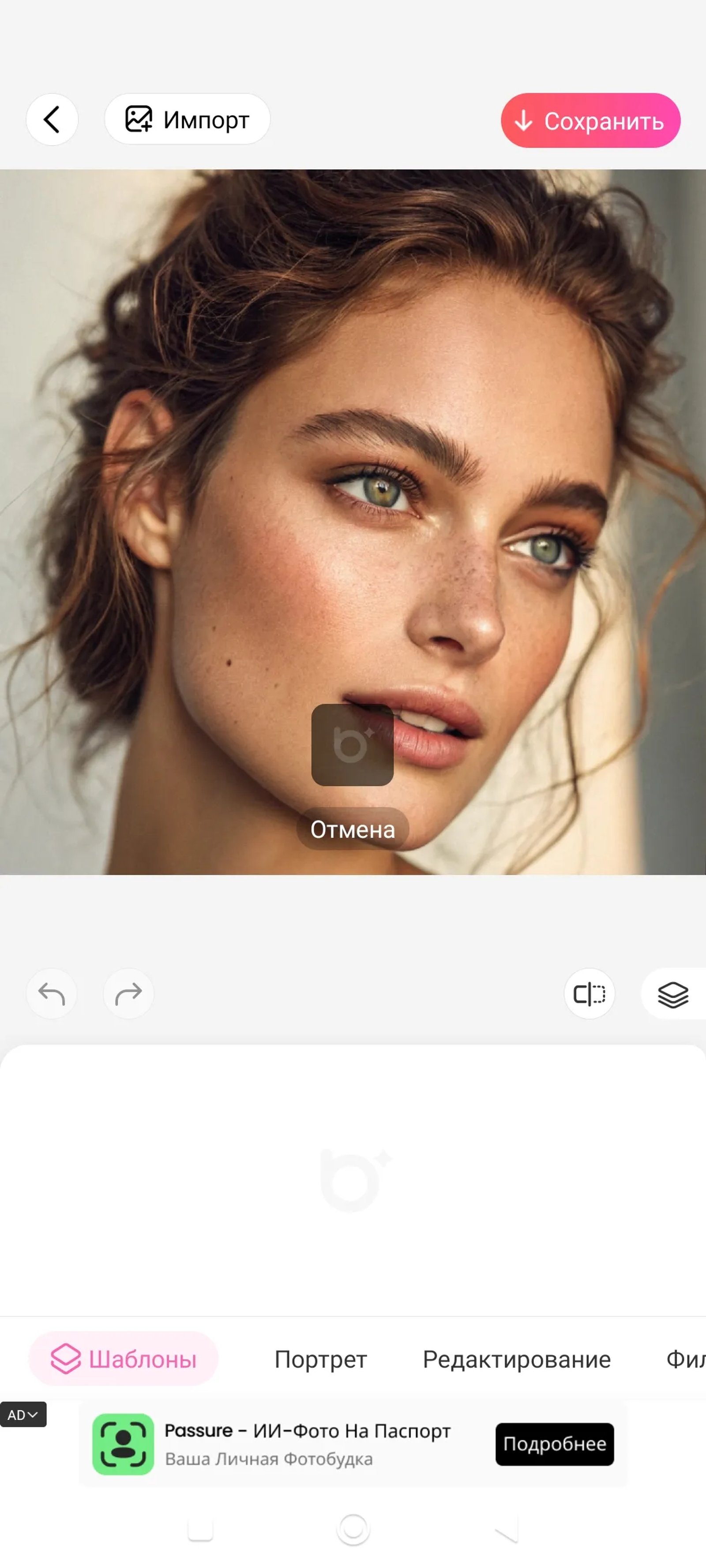This screenshot has width=706, height=1568.
Task: Toggle the before/after comparison view
Action: 589,993
